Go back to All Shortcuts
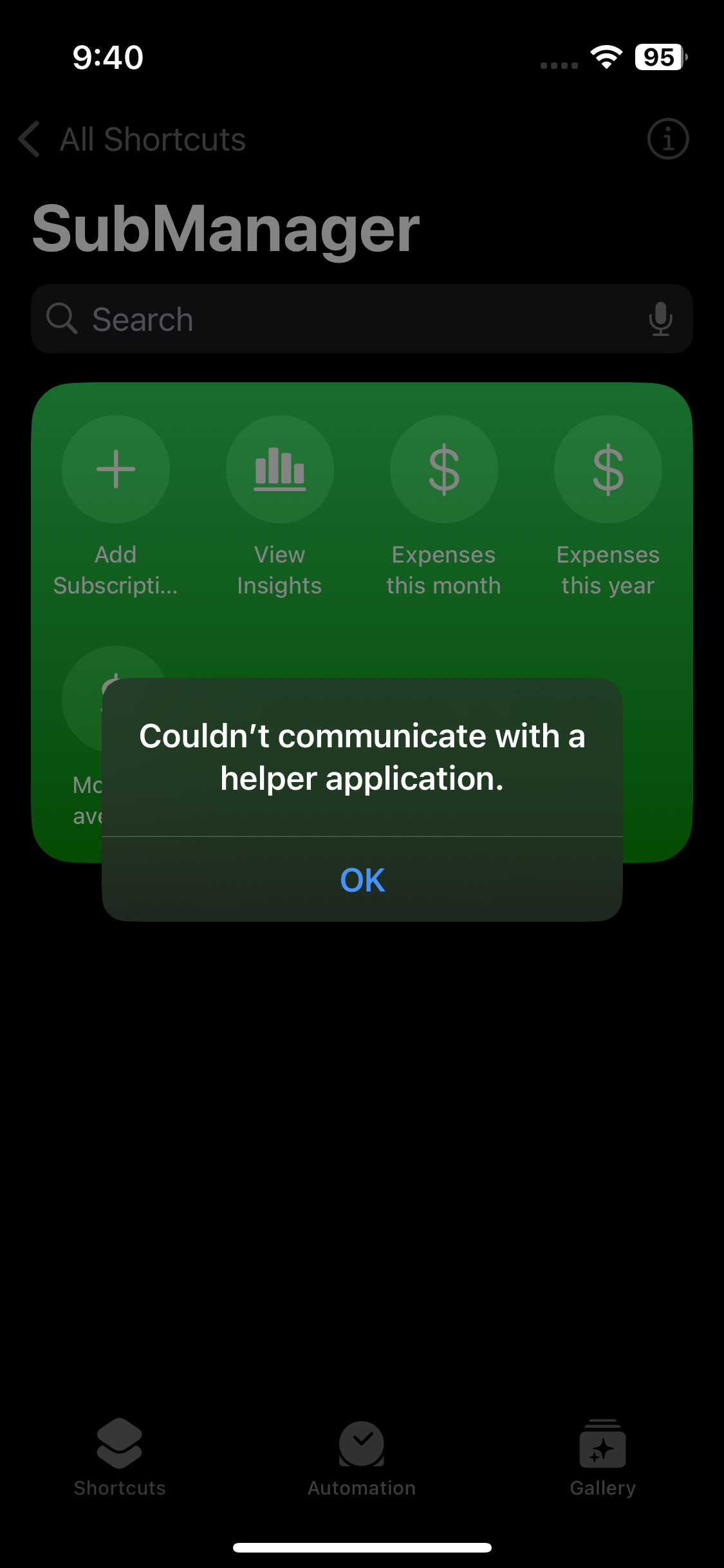Image resolution: width=724 pixels, height=1568 pixels. tap(132, 139)
